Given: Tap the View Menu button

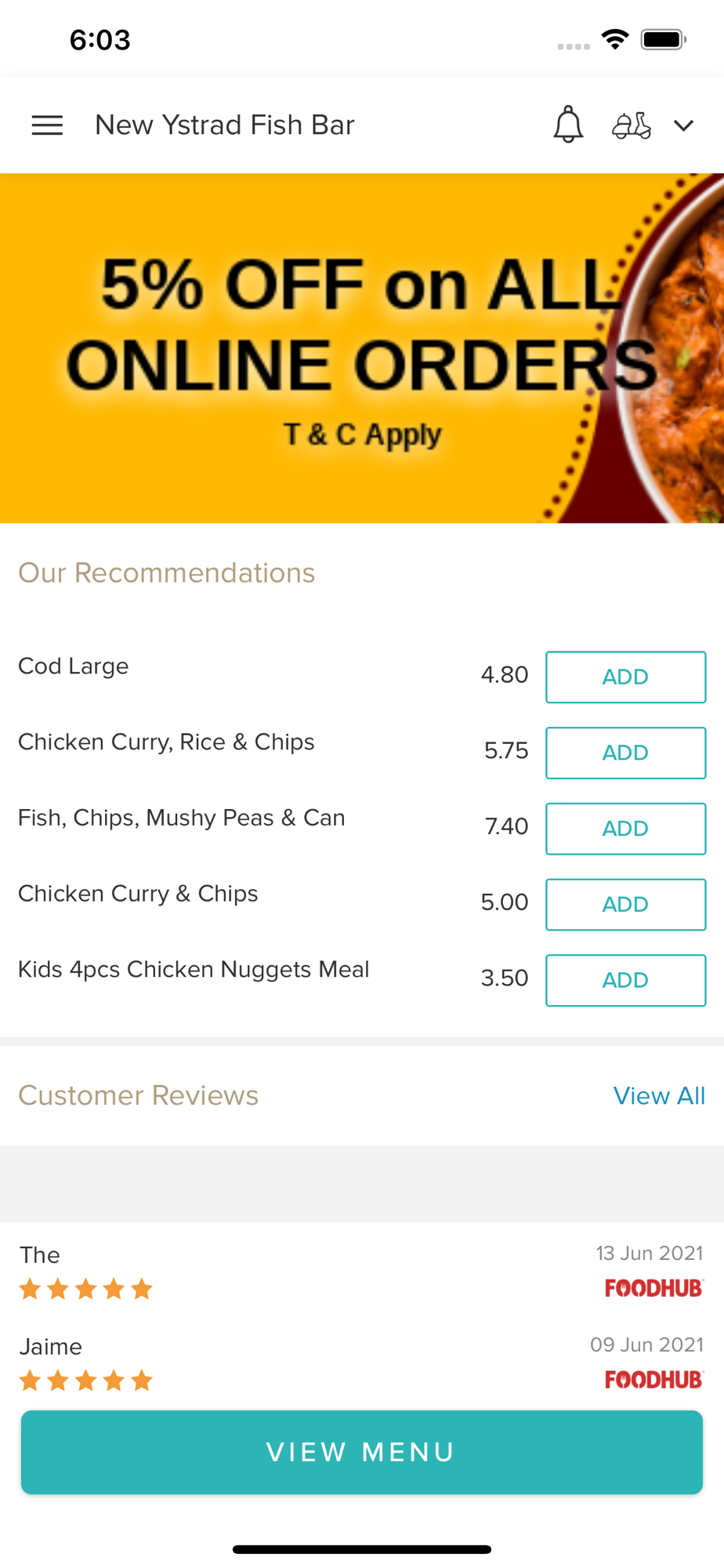Looking at the screenshot, I should (x=362, y=1452).
